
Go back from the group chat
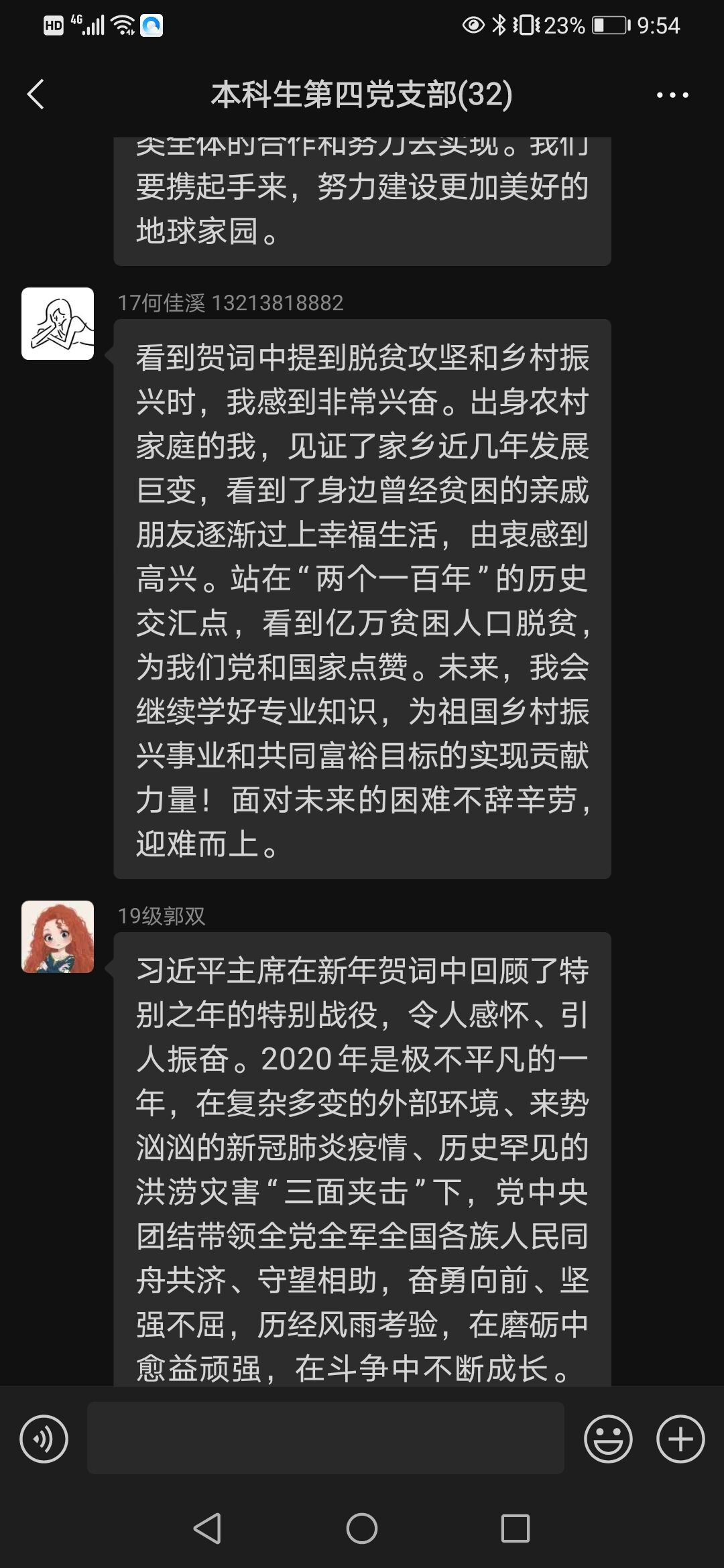tap(36, 94)
